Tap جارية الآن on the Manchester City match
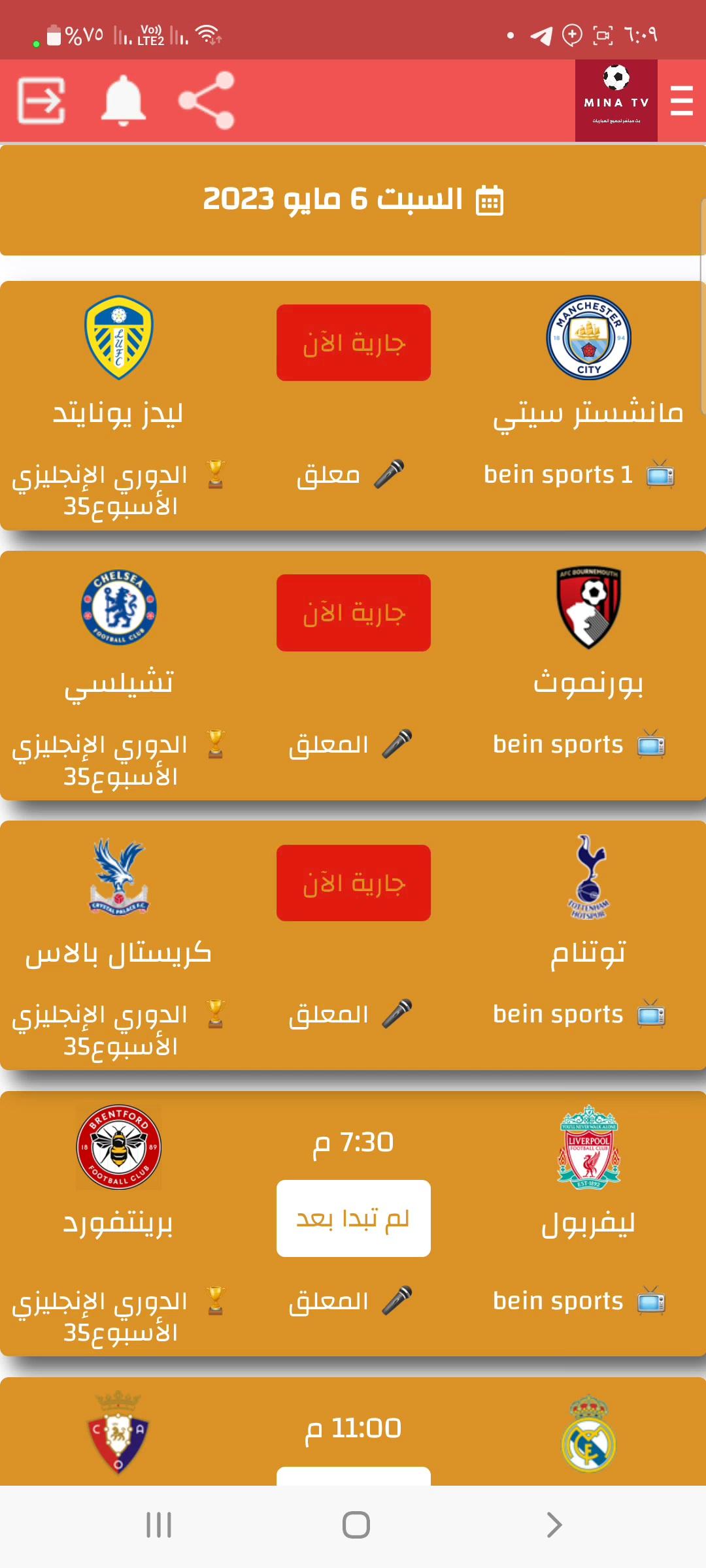This screenshot has height=1568, width=706. pos(353,342)
